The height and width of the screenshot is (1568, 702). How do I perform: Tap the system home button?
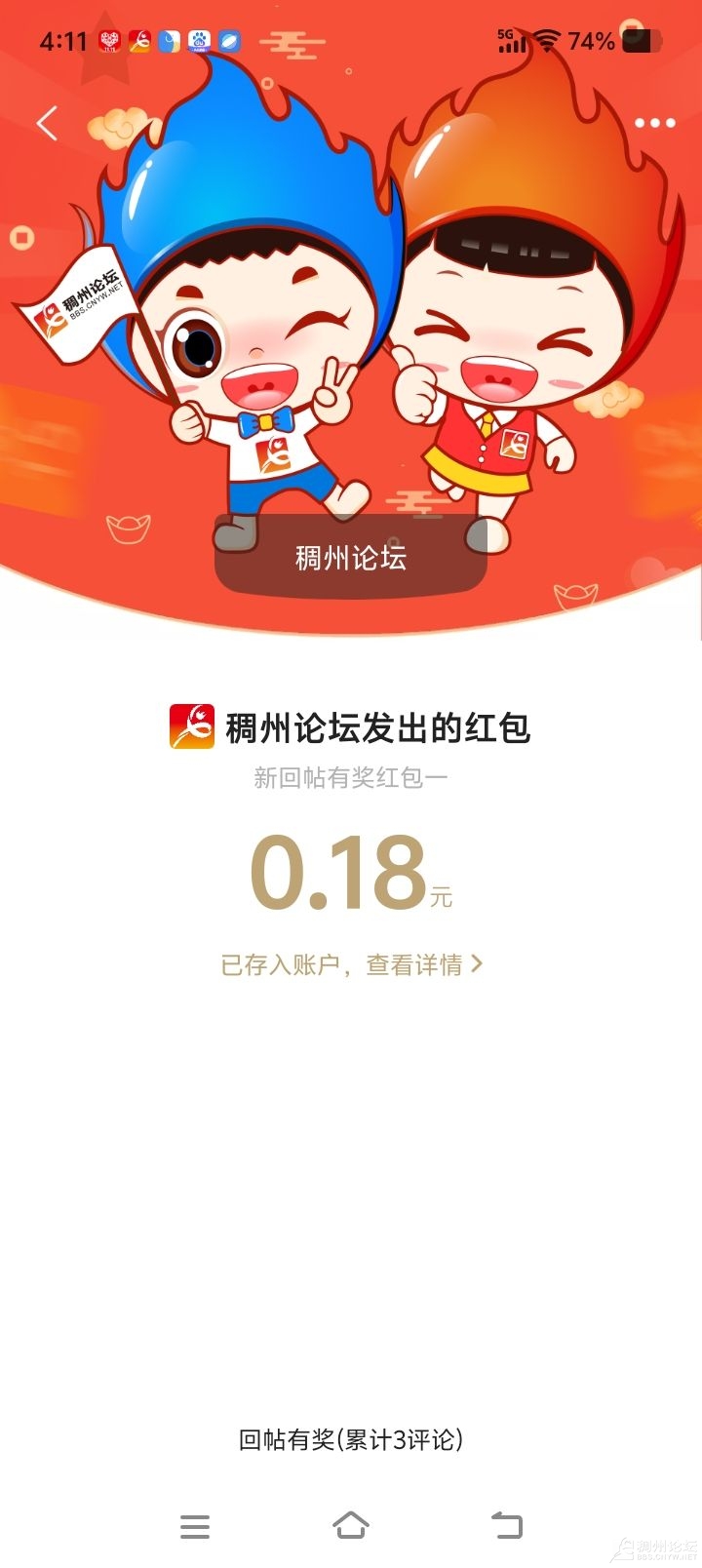(x=351, y=1526)
